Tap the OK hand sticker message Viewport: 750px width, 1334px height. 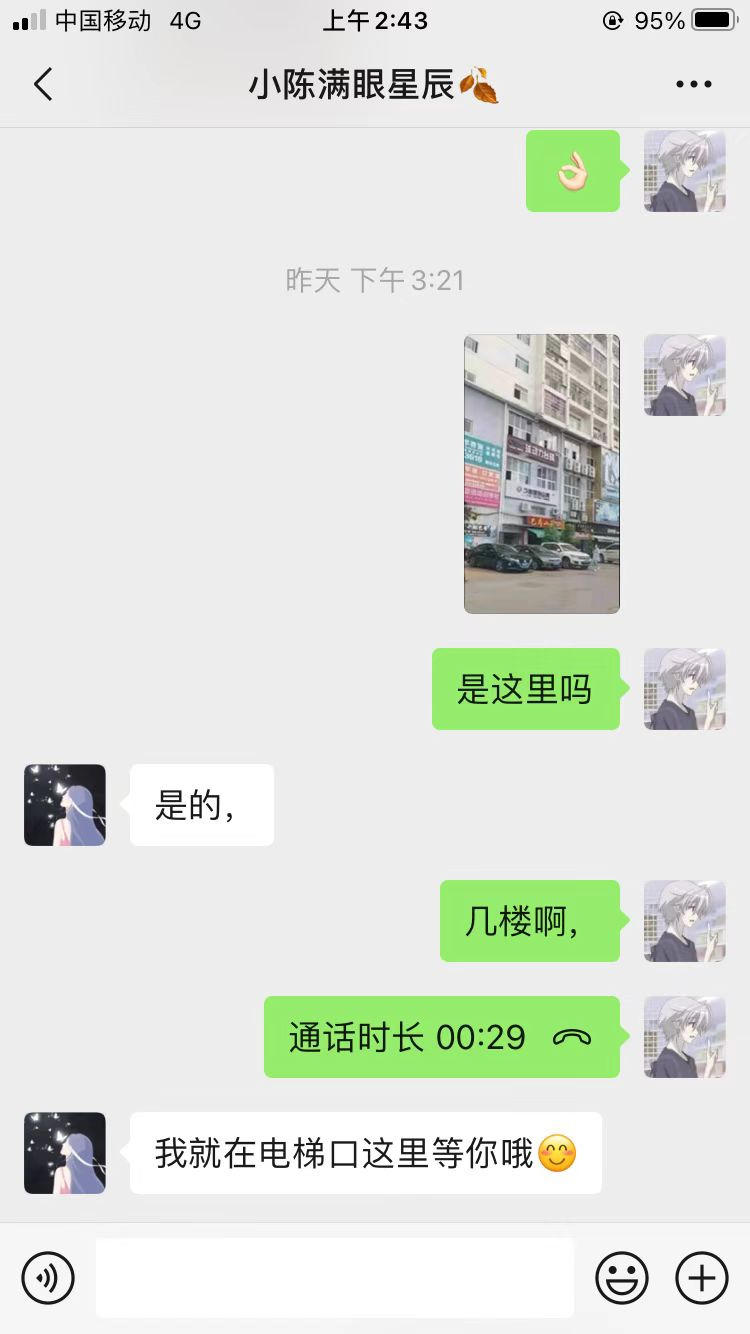[x=572, y=170]
